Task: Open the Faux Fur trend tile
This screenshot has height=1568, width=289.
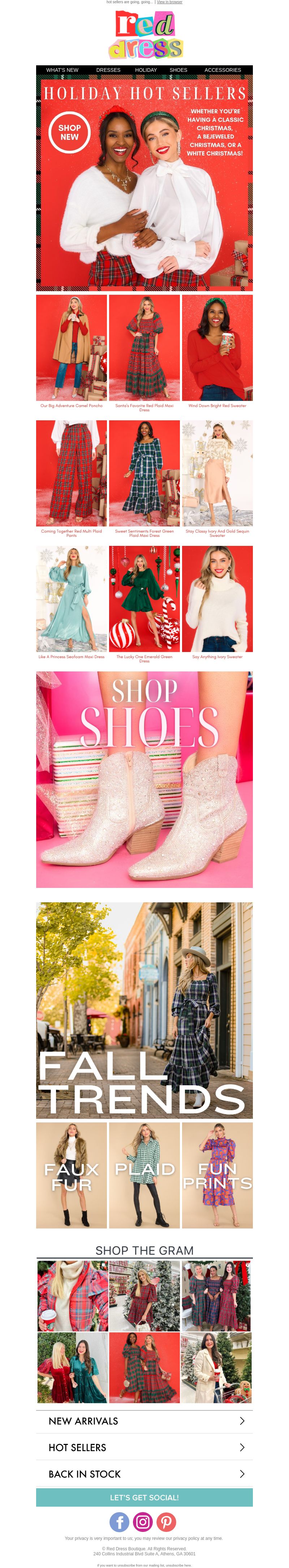Action: 71,1175
